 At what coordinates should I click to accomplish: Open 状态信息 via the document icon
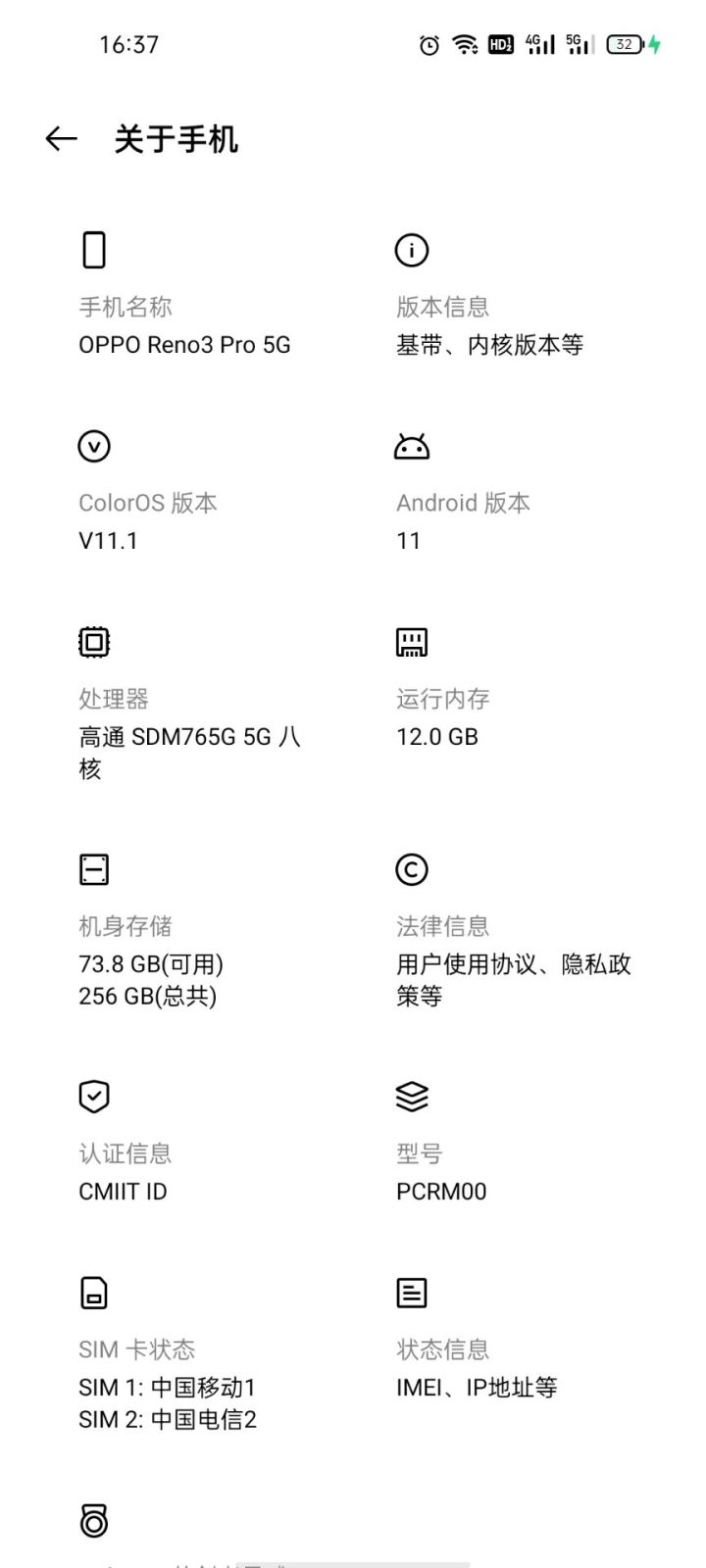413,1292
